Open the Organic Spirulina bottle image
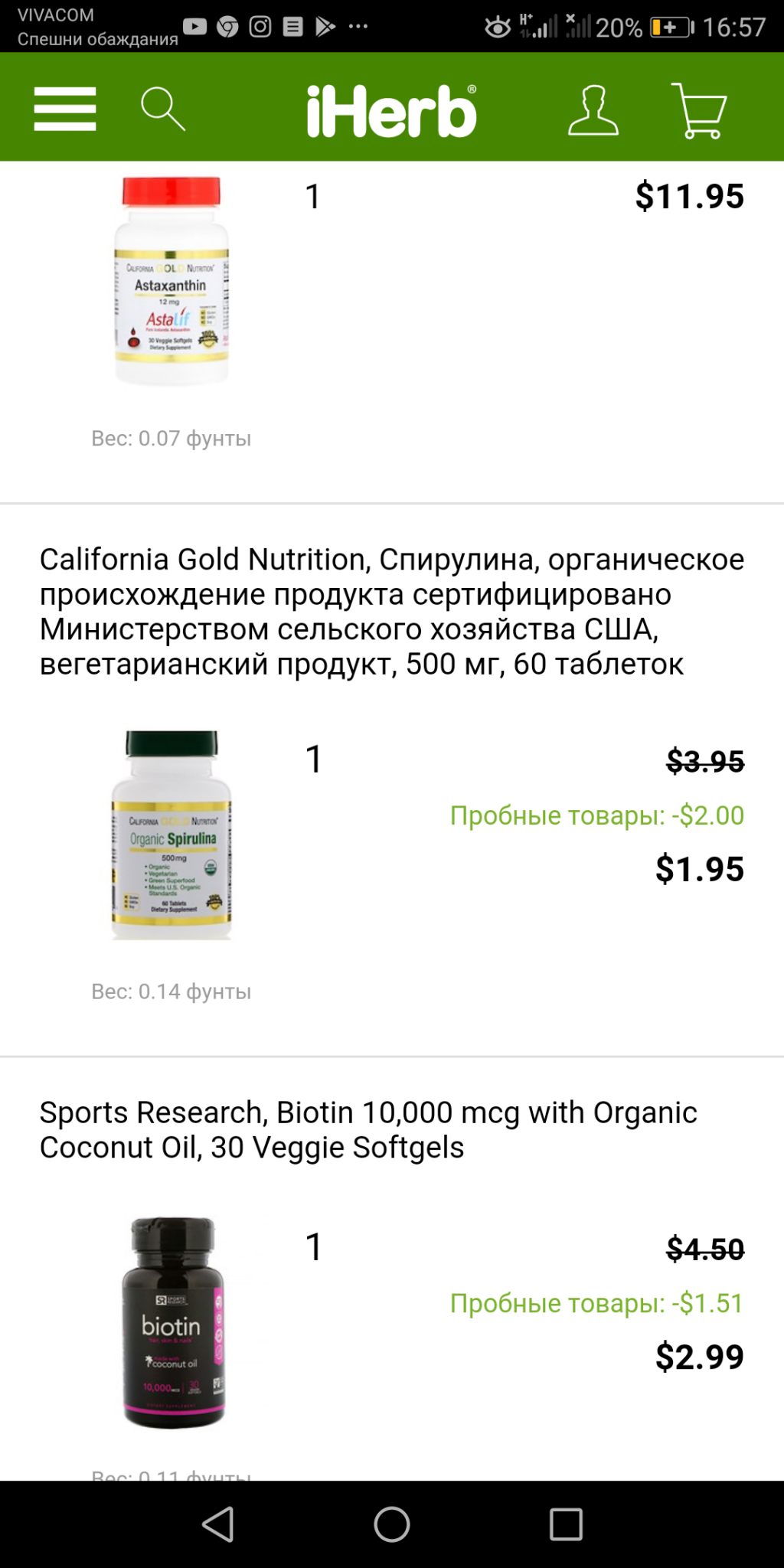The height and width of the screenshot is (1568, 784). [x=171, y=835]
